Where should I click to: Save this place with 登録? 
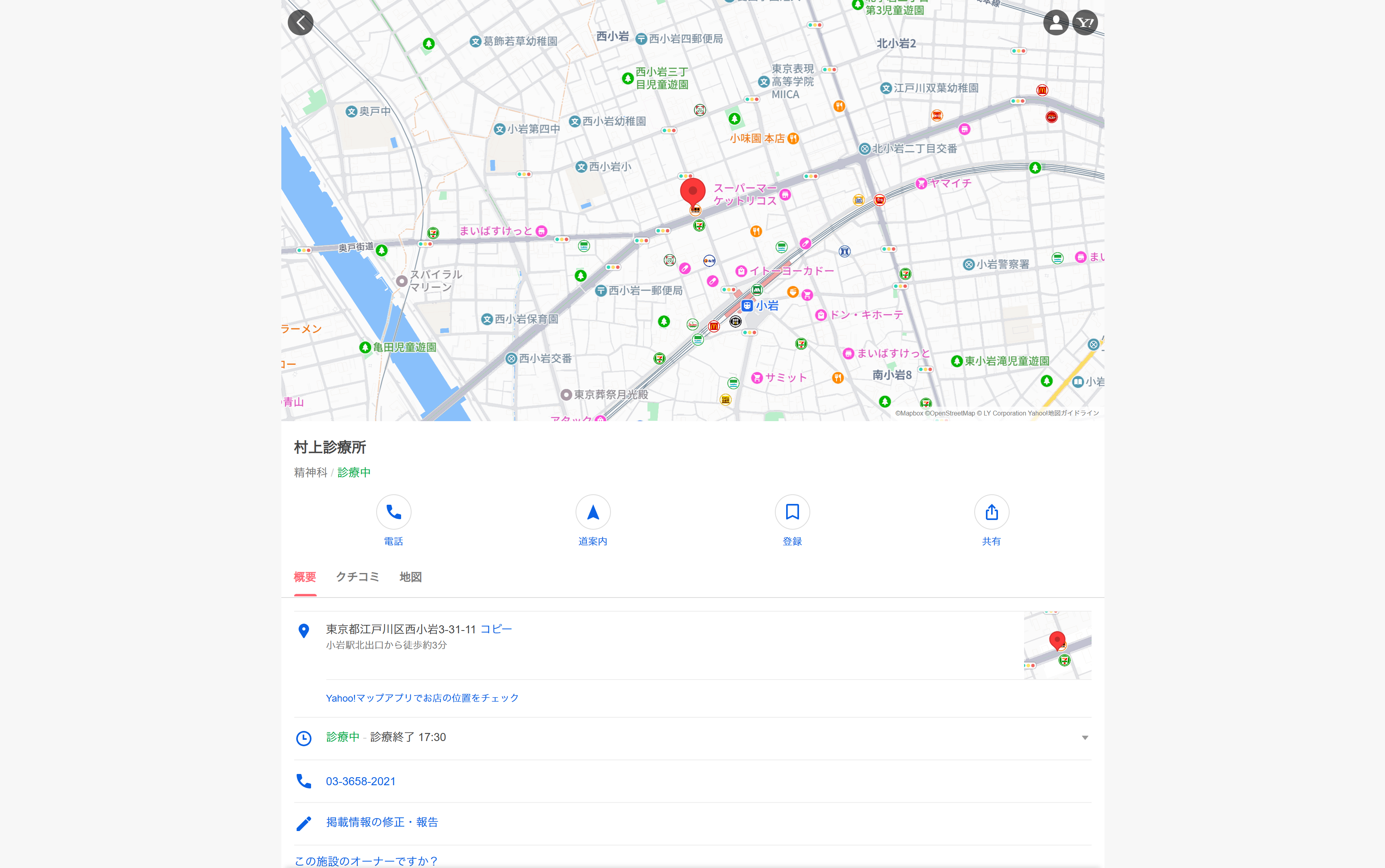pyautogui.click(x=792, y=512)
